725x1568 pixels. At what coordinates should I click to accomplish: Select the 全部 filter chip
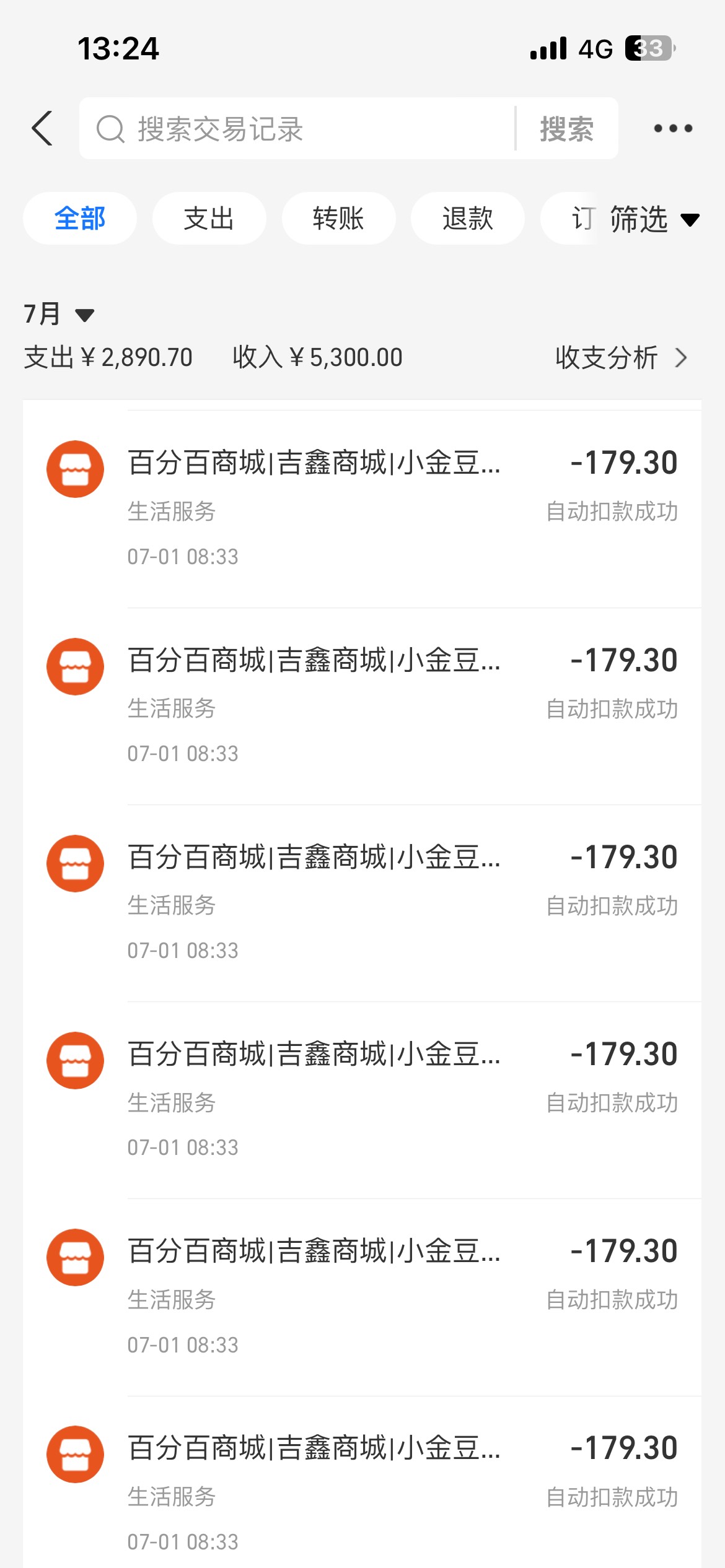point(80,219)
